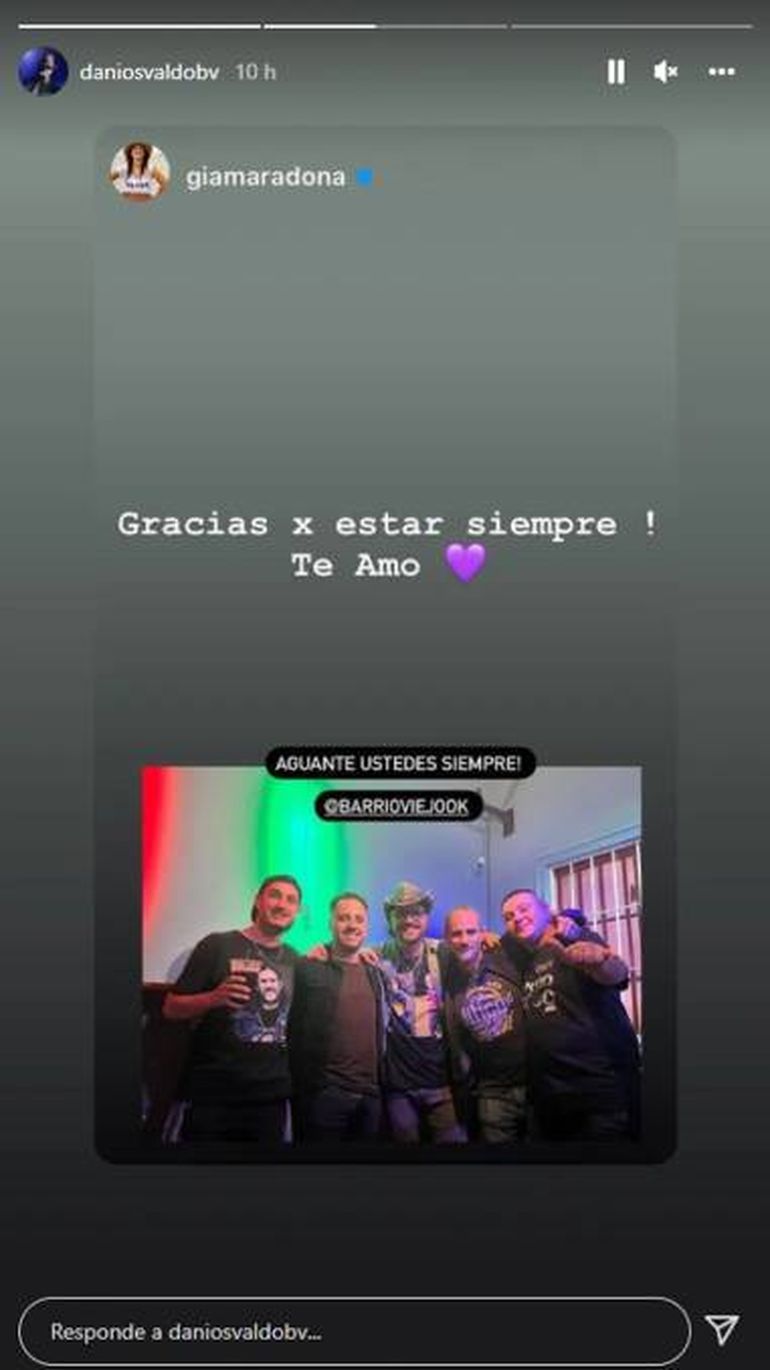Share the story via the send icon
Image resolution: width=770 pixels, height=1370 pixels.
pyautogui.click(x=721, y=1329)
